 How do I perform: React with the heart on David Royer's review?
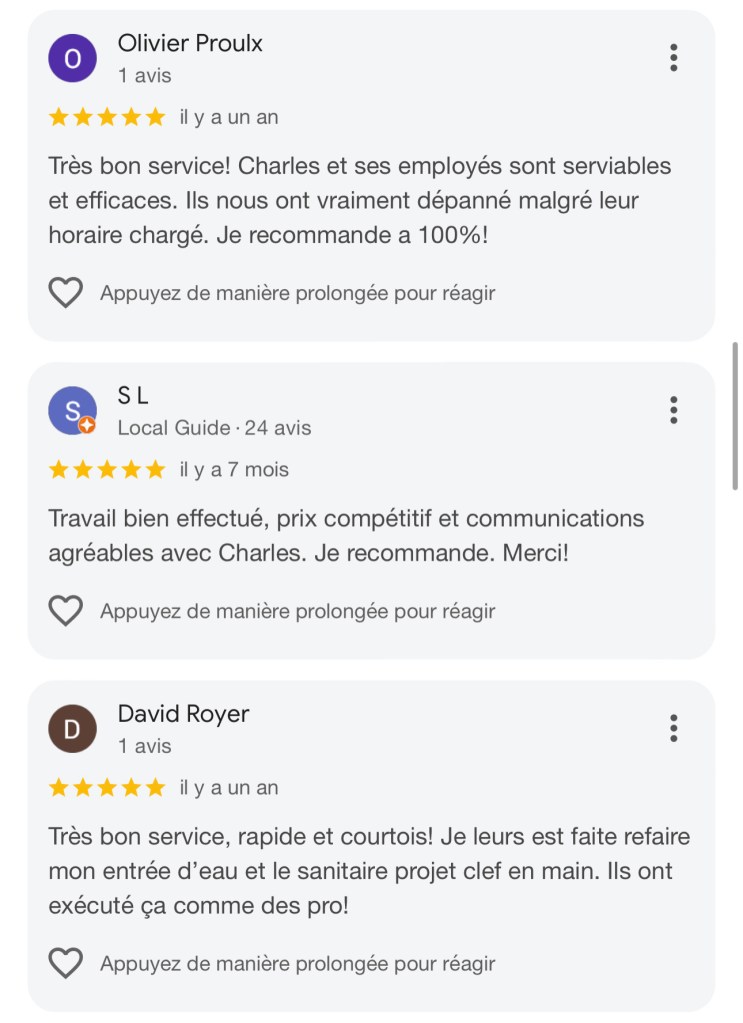66,964
